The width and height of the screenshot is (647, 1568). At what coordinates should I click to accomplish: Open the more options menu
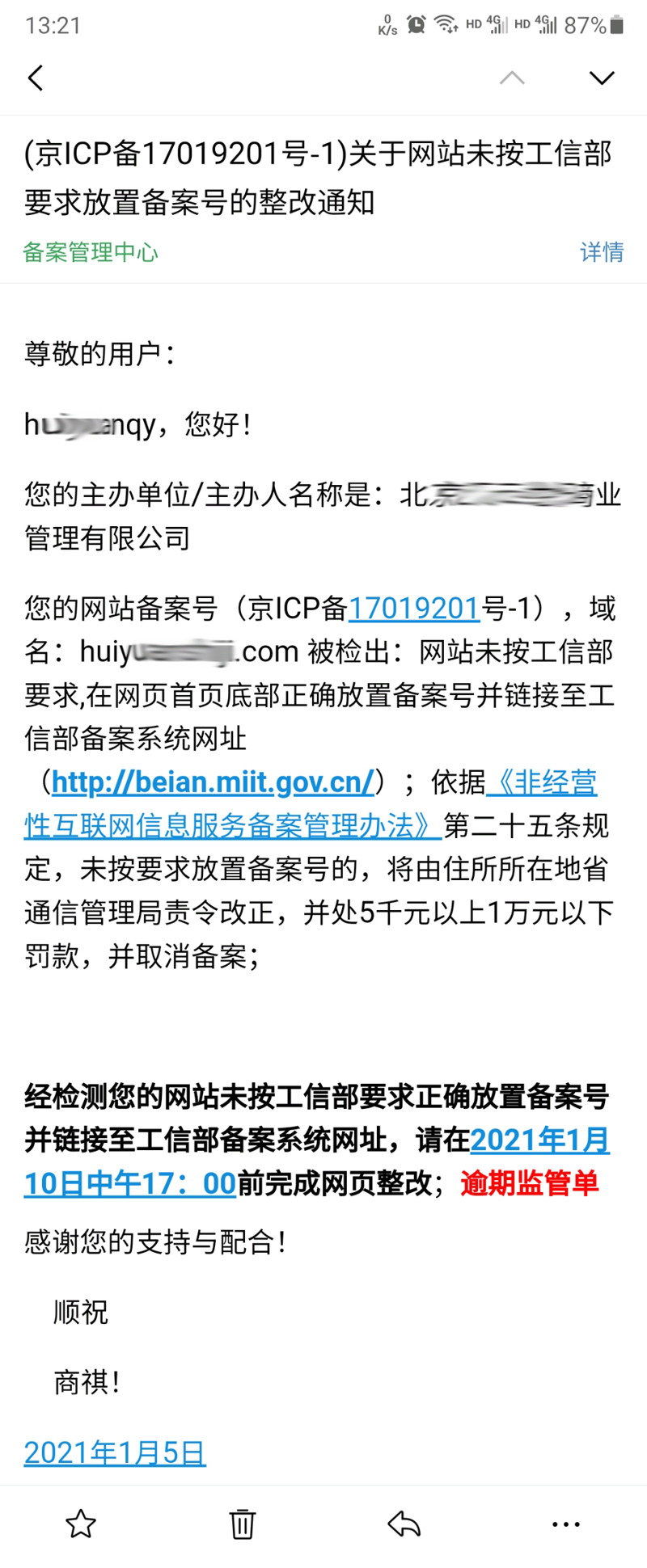pyautogui.click(x=565, y=1524)
